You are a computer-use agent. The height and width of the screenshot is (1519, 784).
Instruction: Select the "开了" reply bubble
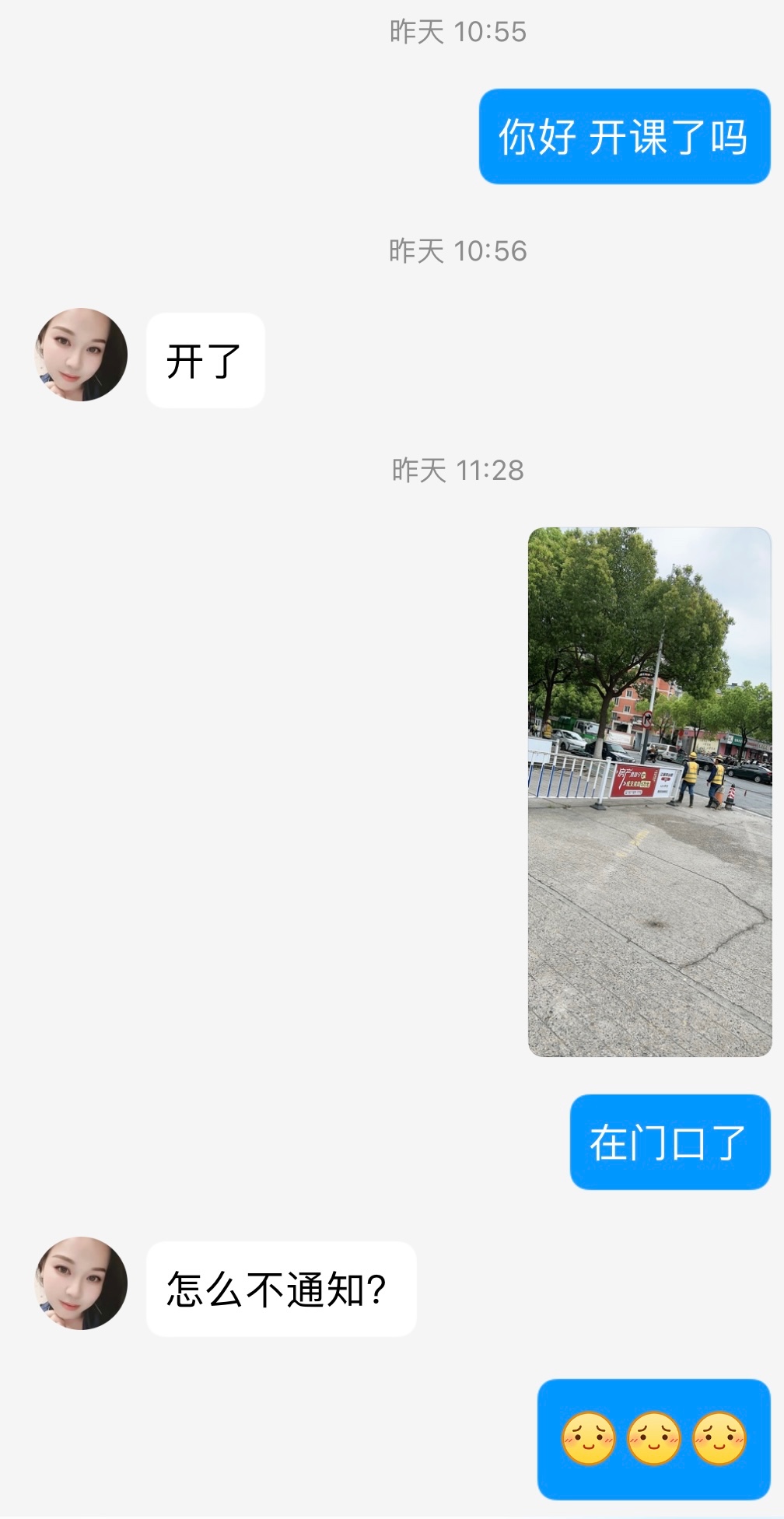click(205, 358)
